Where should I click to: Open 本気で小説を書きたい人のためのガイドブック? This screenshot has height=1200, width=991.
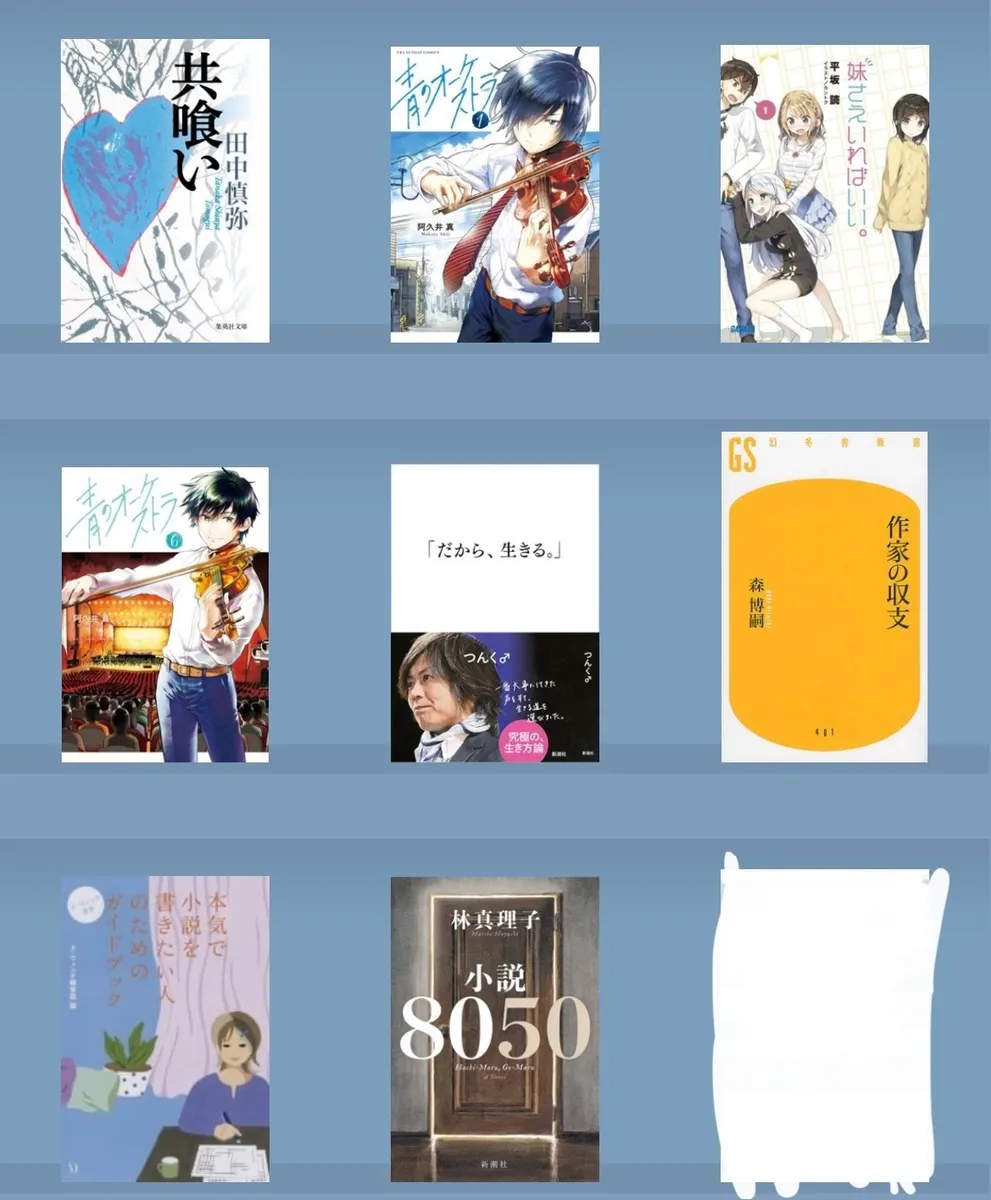165,1028
